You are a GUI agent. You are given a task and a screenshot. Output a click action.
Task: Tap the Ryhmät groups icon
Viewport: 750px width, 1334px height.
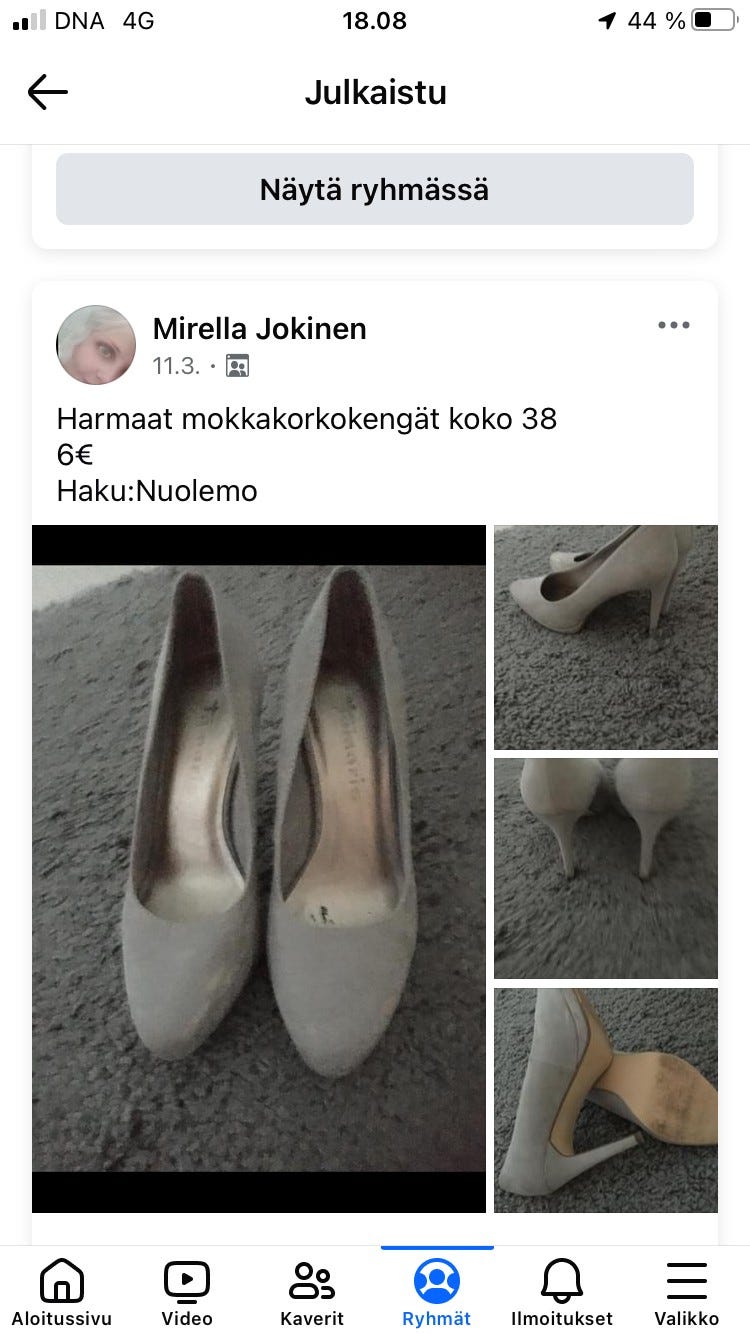tap(436, 1283)
